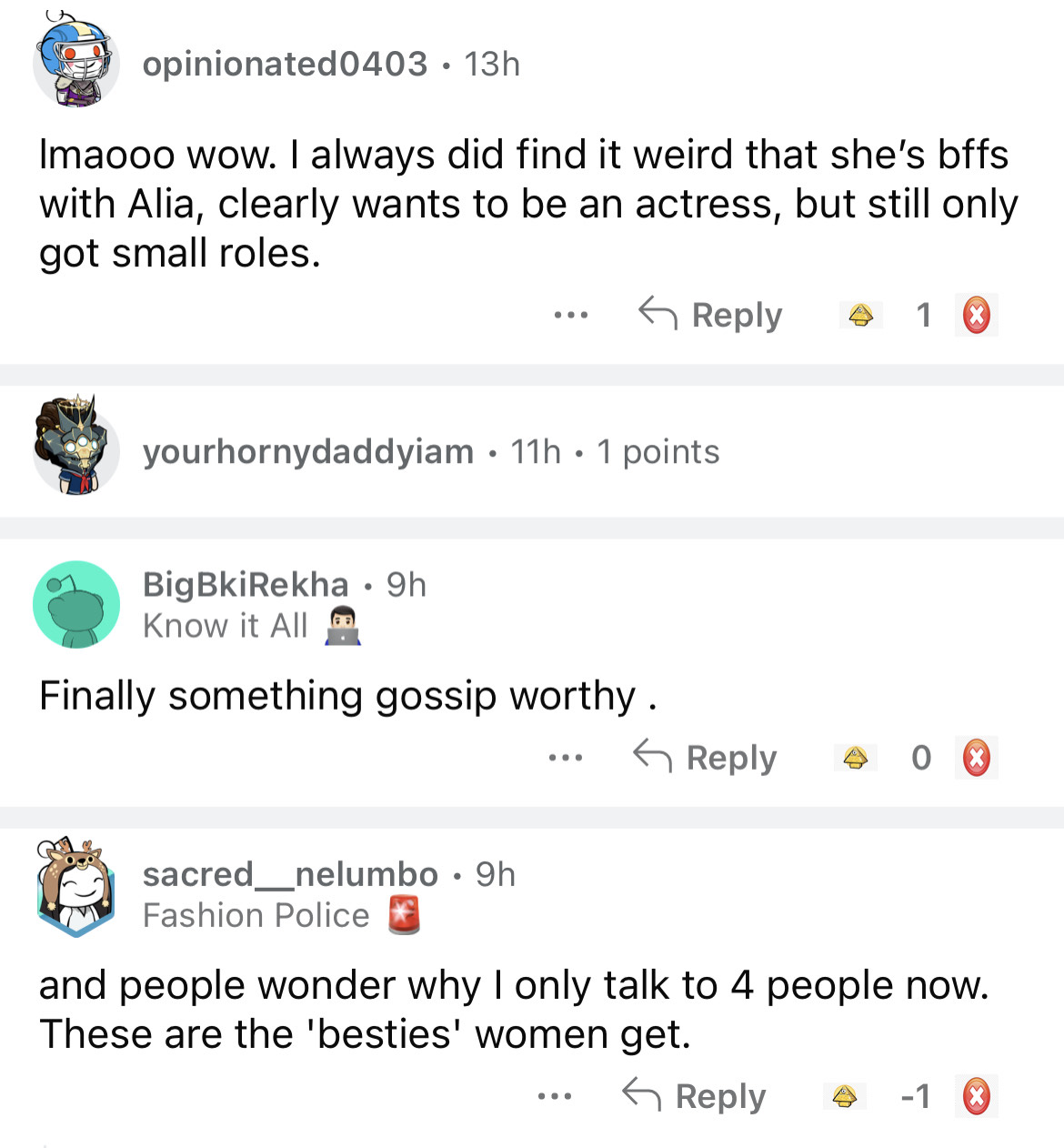Reply to opinionated0403's comment
Viewport: 1064px width, 1148px height.
(710, 315)
